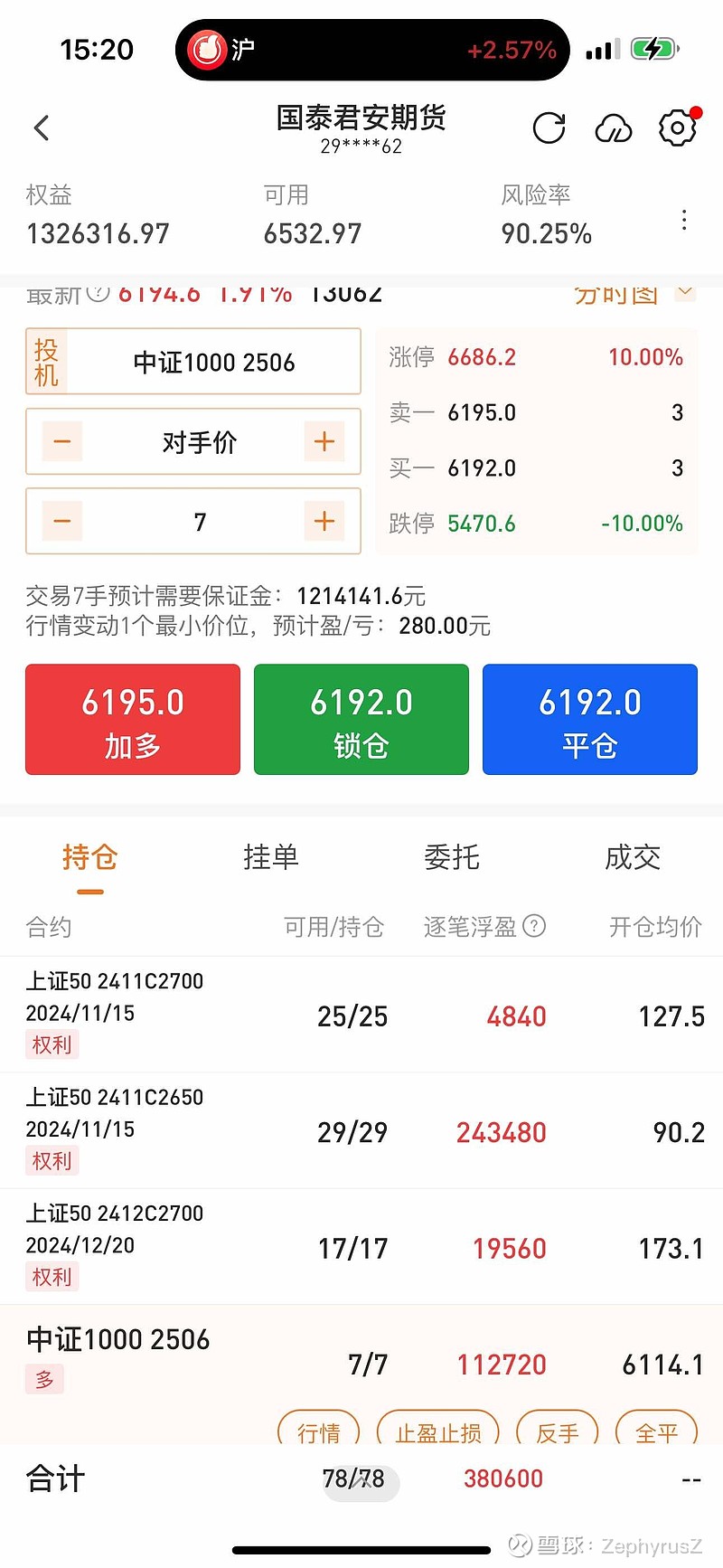This screenshot has height=1568, width=723.
Task: Refresh the account data
Action: point(549,128)
